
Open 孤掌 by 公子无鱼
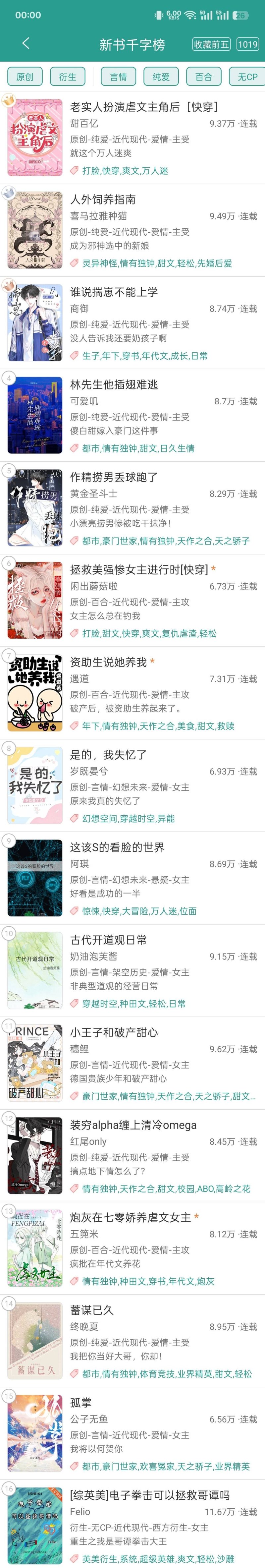(81, 1402)
